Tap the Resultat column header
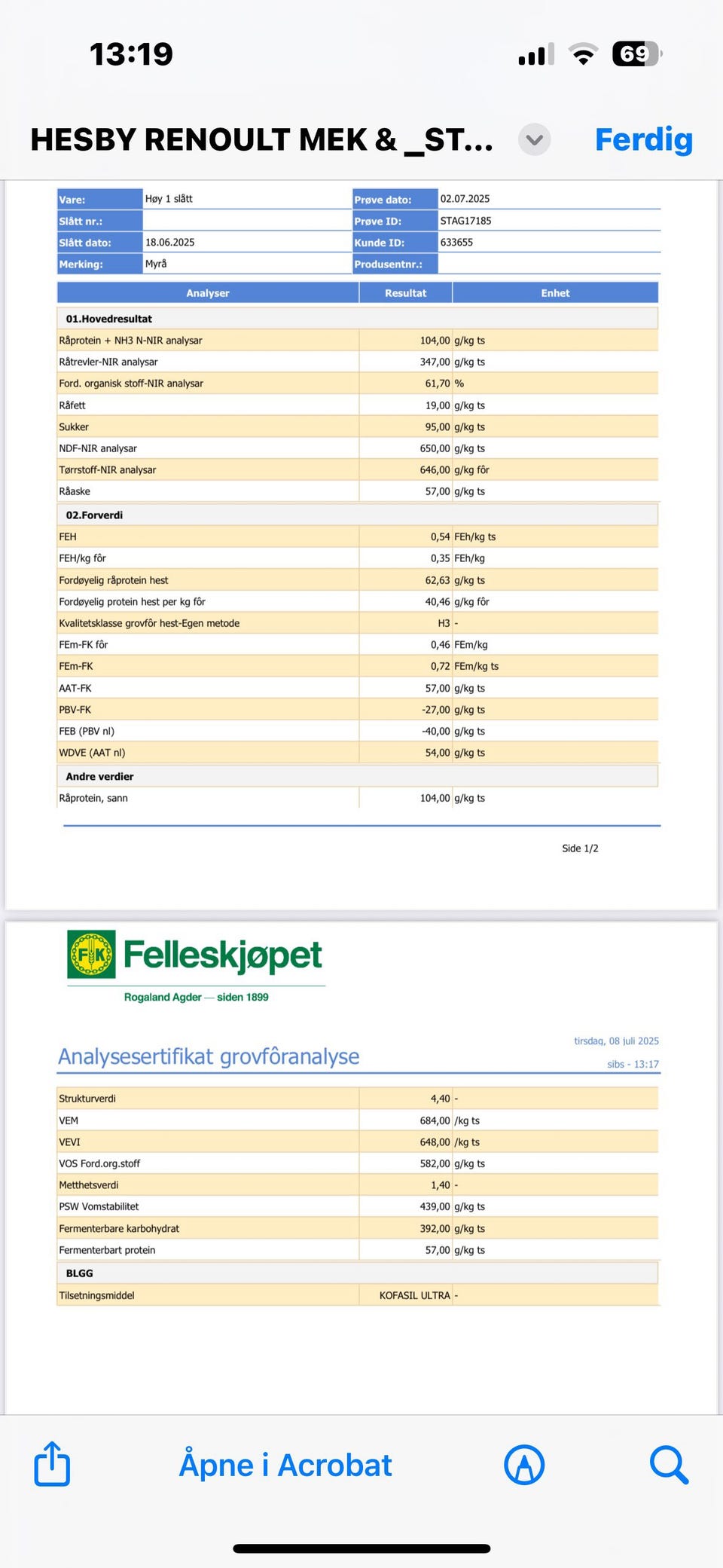The height and width of the screenshot is (1568, 723). (x=406, y=292)
